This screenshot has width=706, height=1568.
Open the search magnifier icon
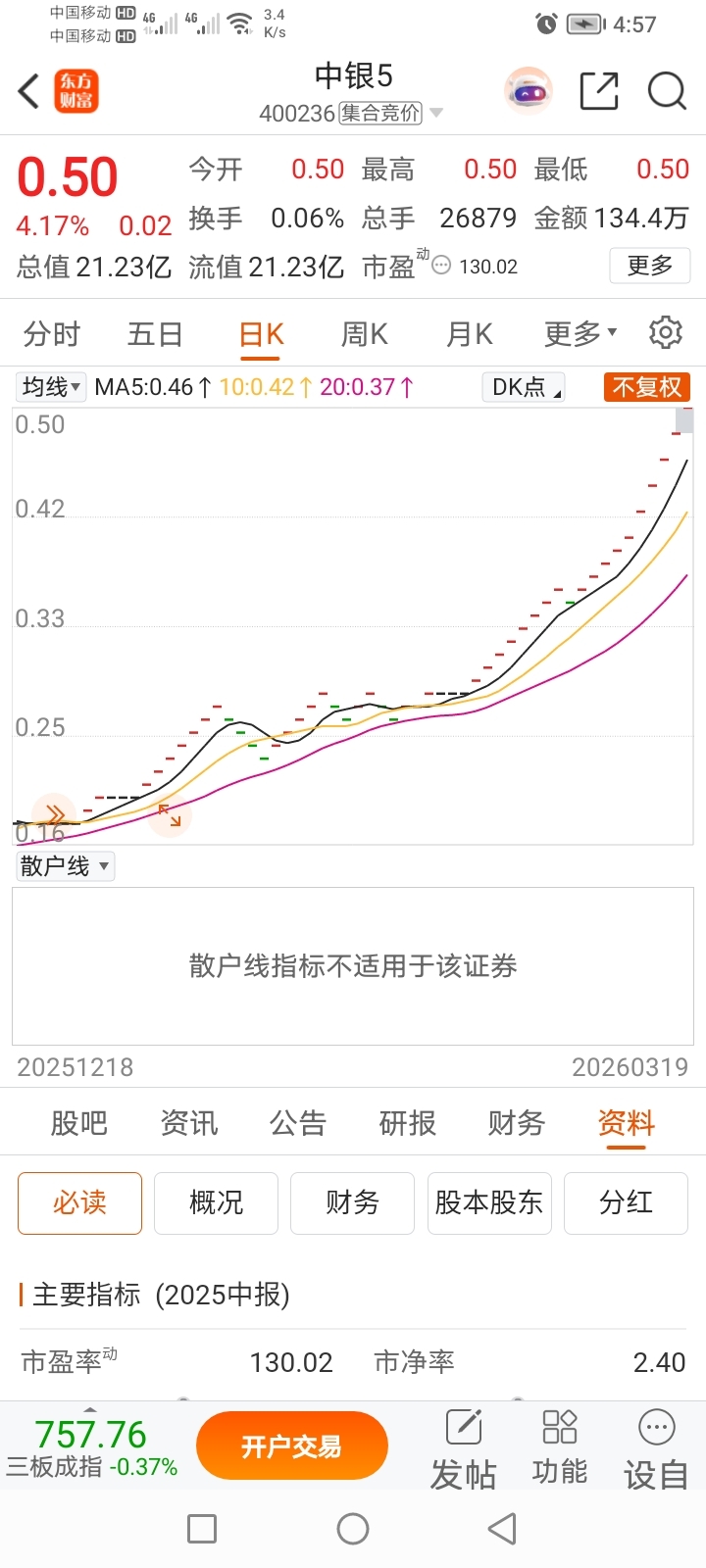coord(667,91)
